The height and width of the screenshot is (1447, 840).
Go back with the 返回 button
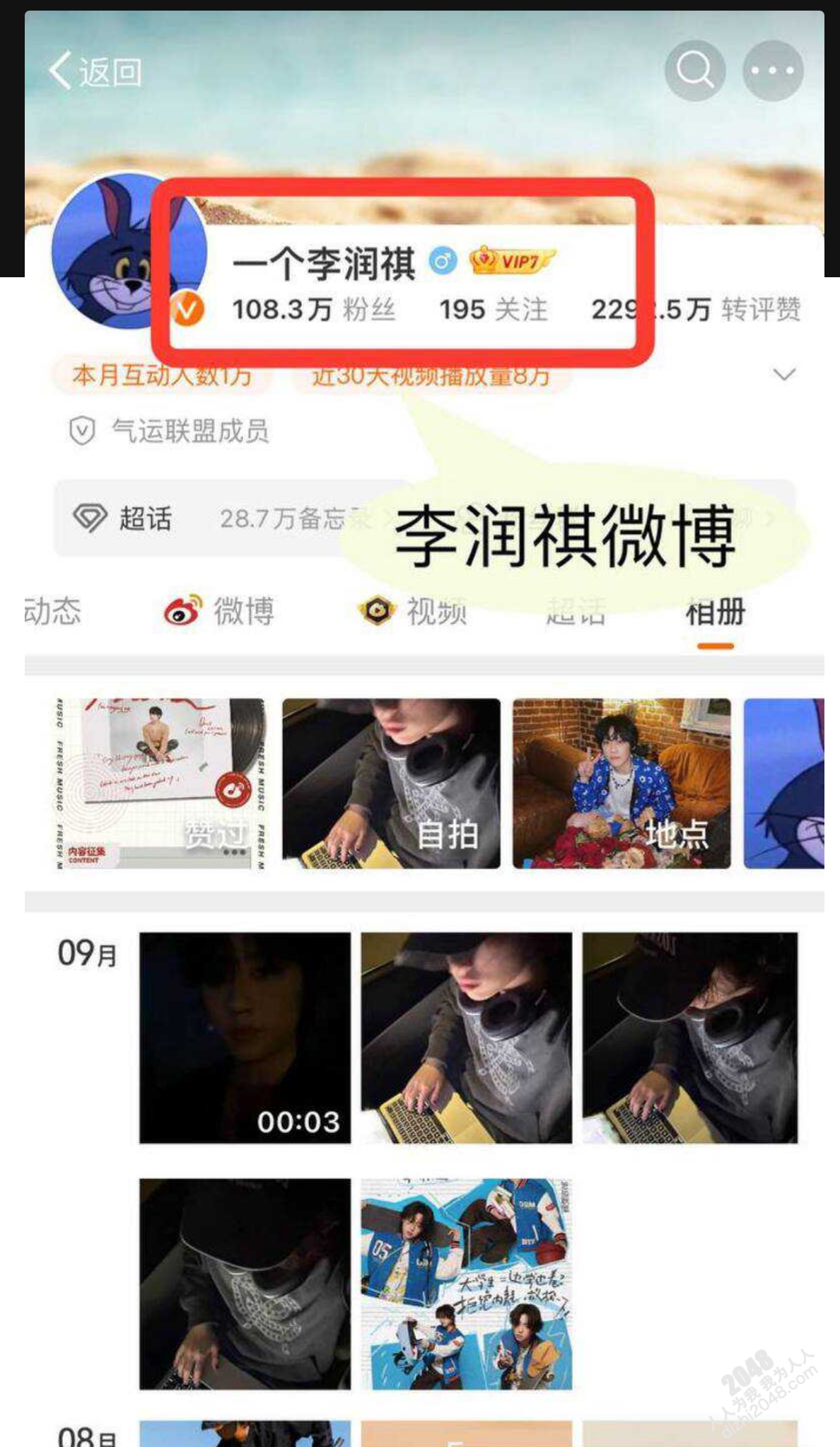pos(95,71)
